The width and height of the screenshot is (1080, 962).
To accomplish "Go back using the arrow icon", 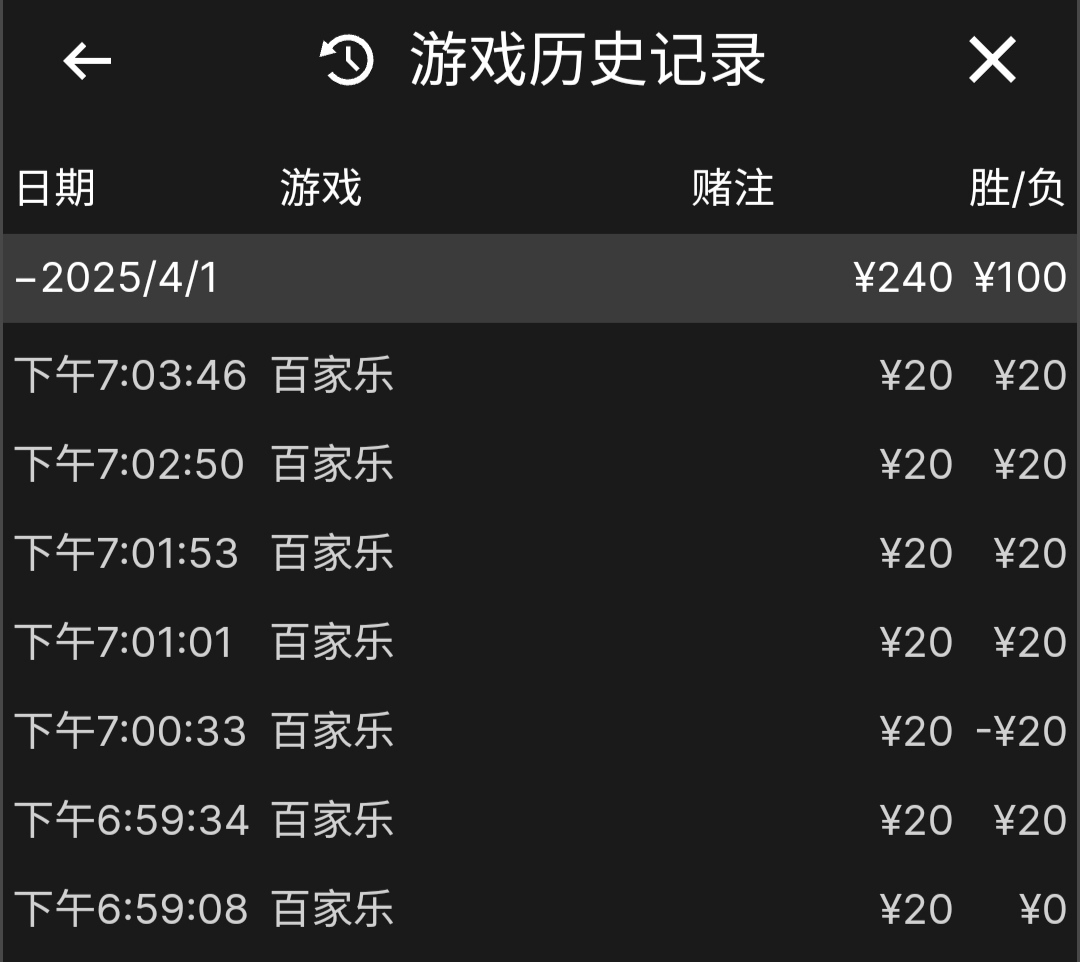I will click(x=87, y=61).
